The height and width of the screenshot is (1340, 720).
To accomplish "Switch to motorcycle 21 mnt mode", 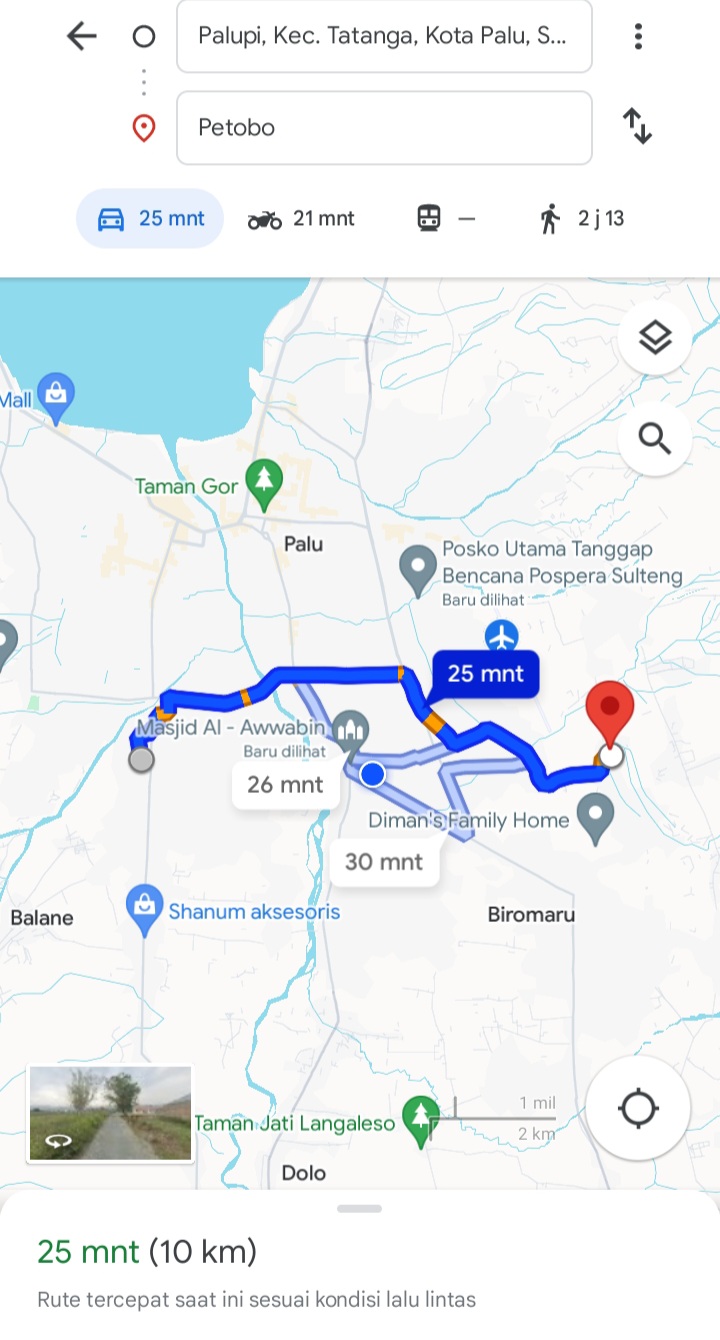I will [301, 218].
